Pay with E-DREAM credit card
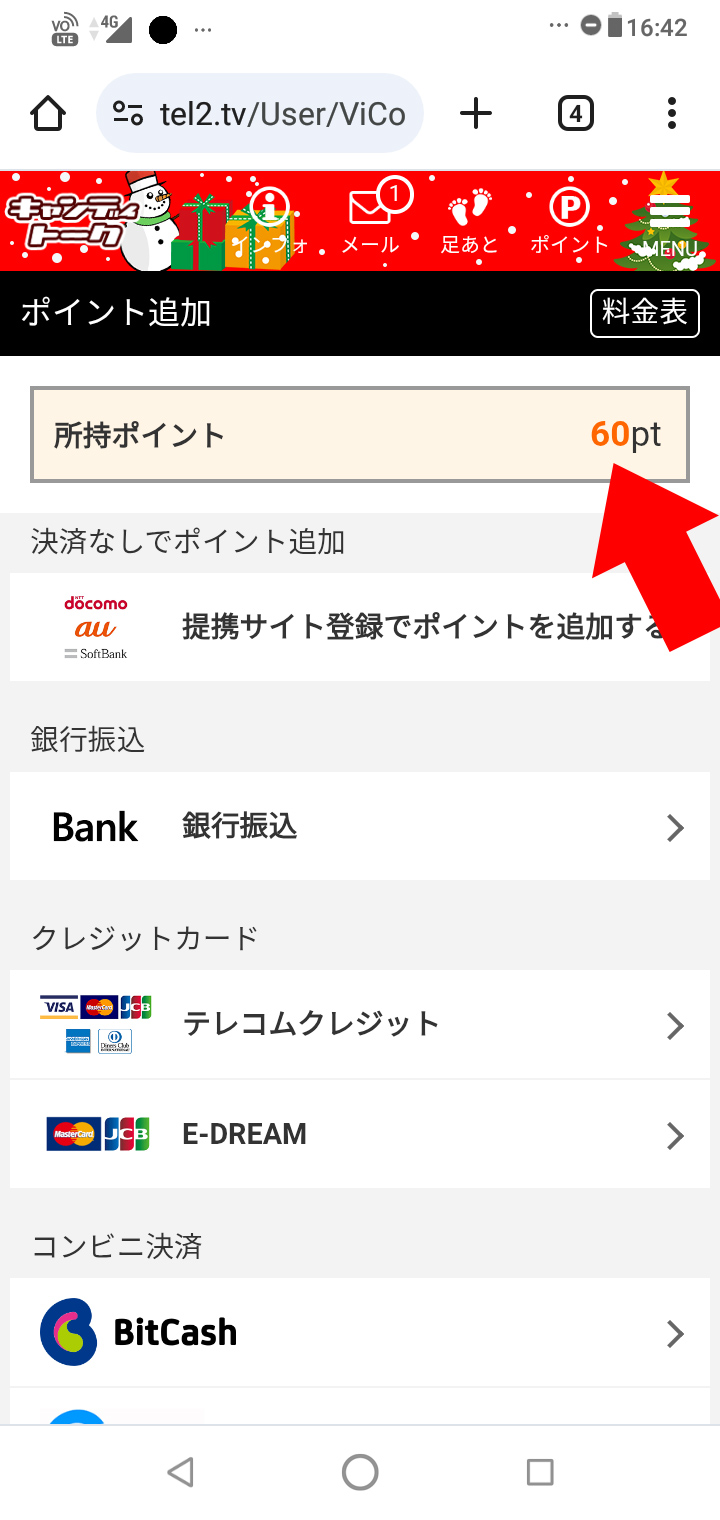The height and width of the screenshot is (1520, 720). pos(360,1134)
